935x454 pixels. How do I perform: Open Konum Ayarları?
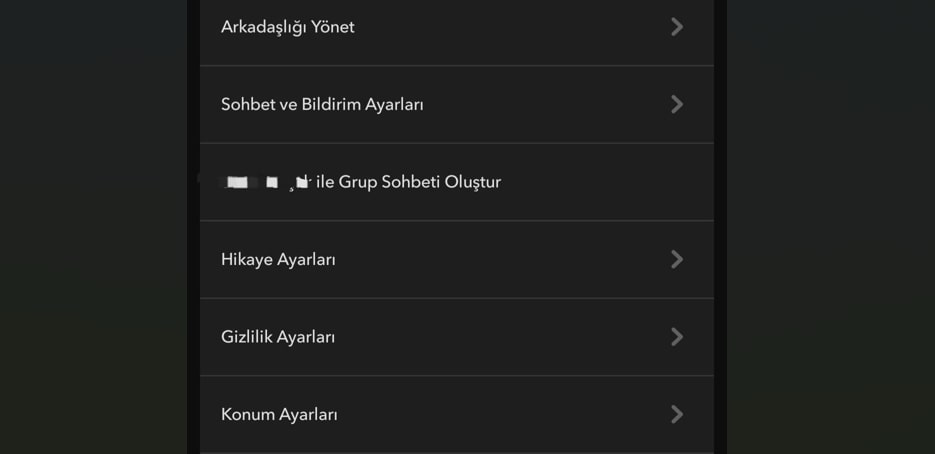456,414
